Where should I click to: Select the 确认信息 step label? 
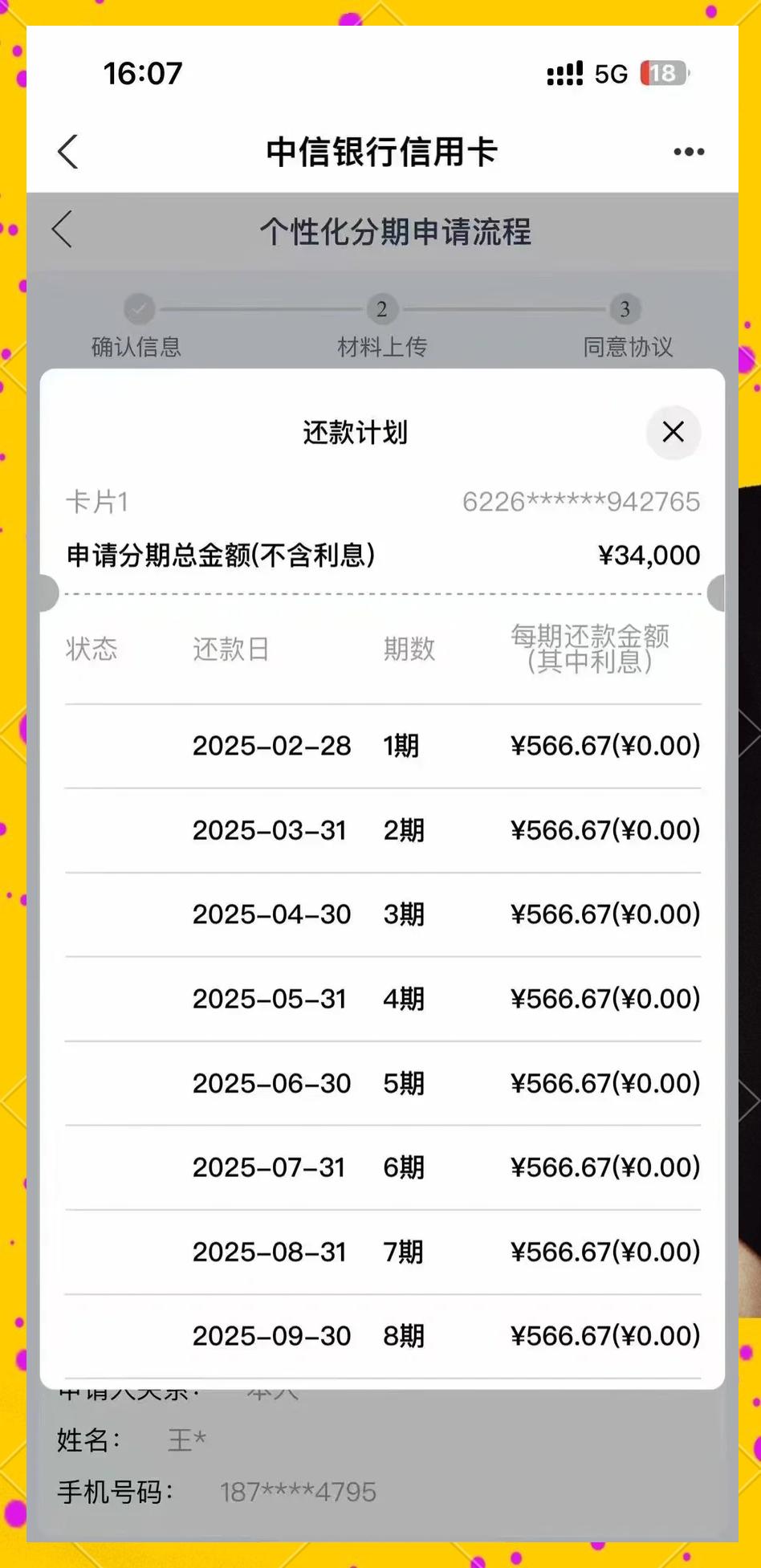tap(138, 348)
